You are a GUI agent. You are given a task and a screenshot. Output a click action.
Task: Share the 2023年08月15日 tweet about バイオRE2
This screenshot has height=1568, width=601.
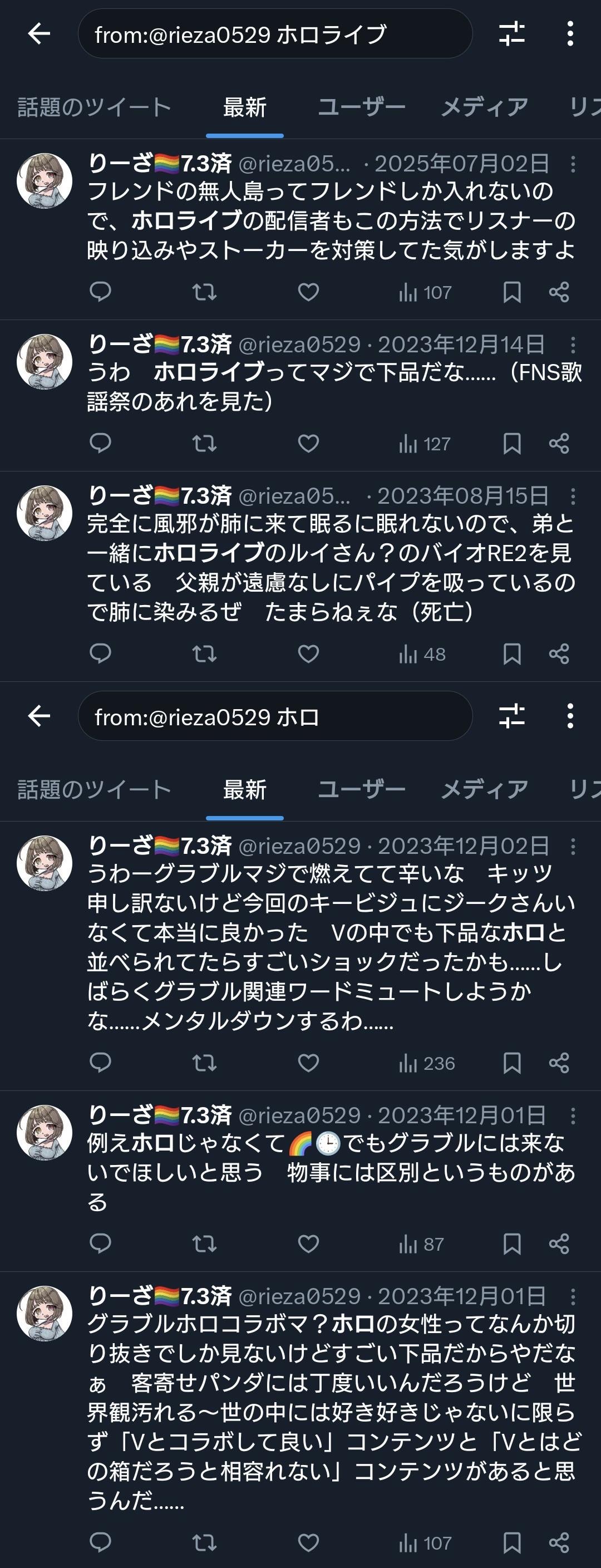click(x=559, y=653)
